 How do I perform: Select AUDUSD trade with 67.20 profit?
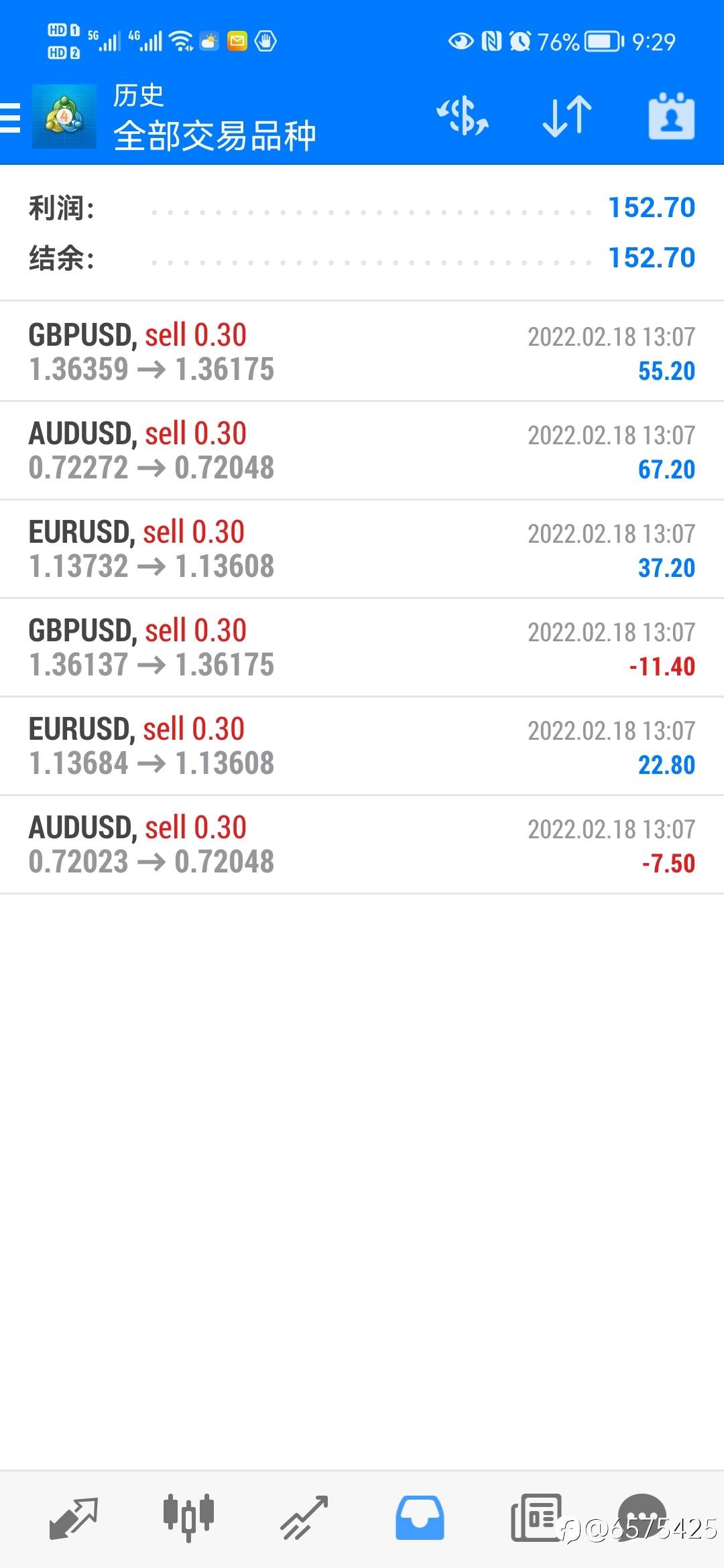pyautogui.click(x=362, y=450)
